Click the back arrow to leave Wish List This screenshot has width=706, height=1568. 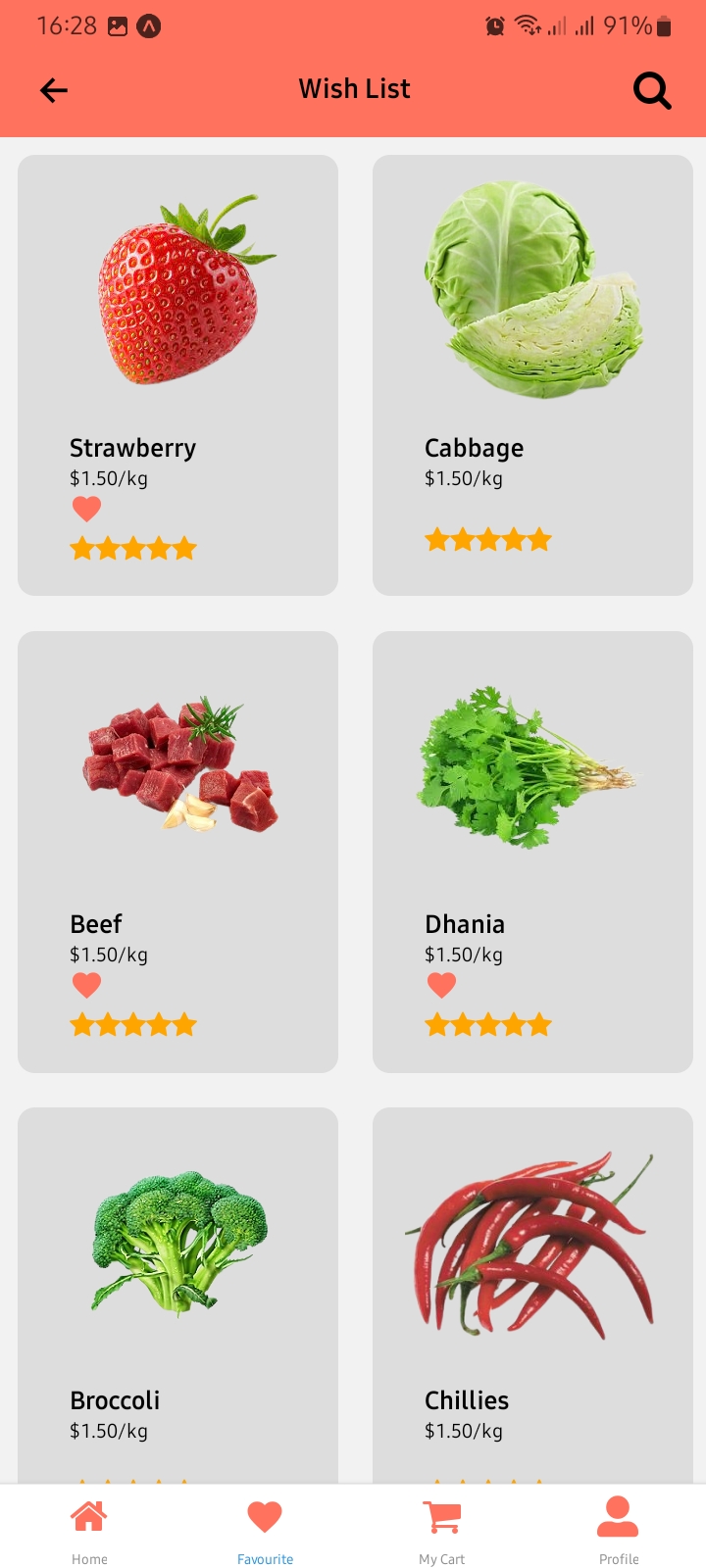point(54,89)
